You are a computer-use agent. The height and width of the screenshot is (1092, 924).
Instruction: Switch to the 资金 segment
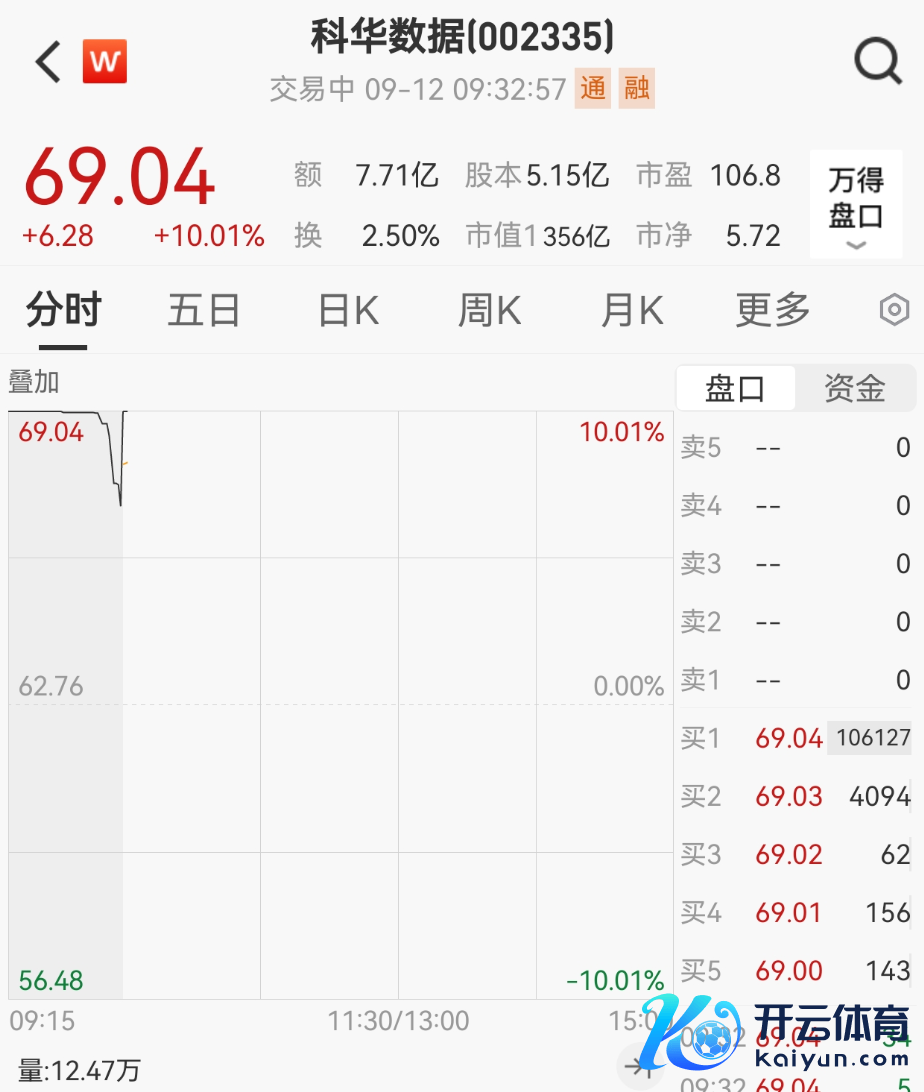(855, 388)
